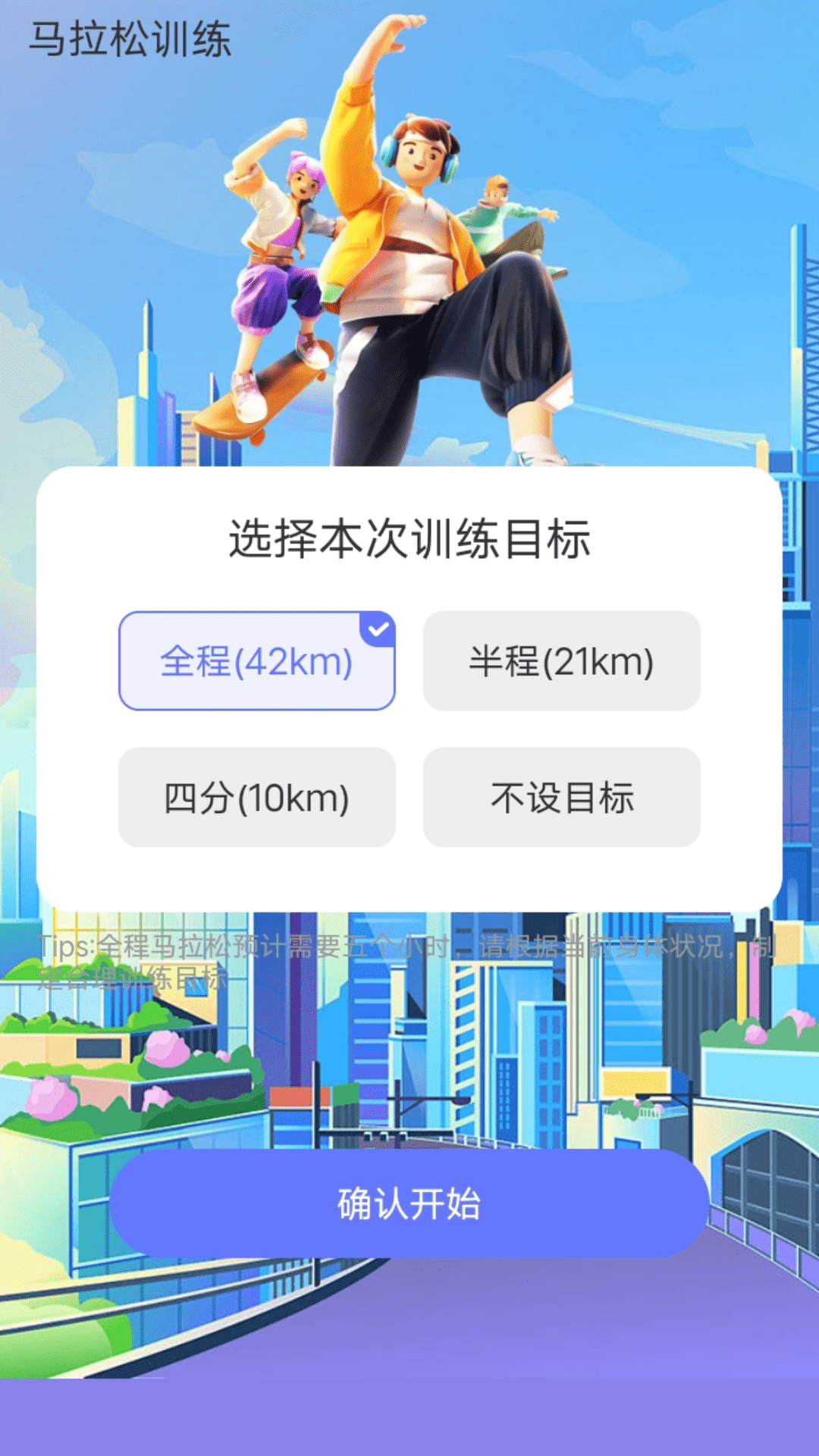
Task: Toggle the currently selected full marathon option
Action: 256,660
